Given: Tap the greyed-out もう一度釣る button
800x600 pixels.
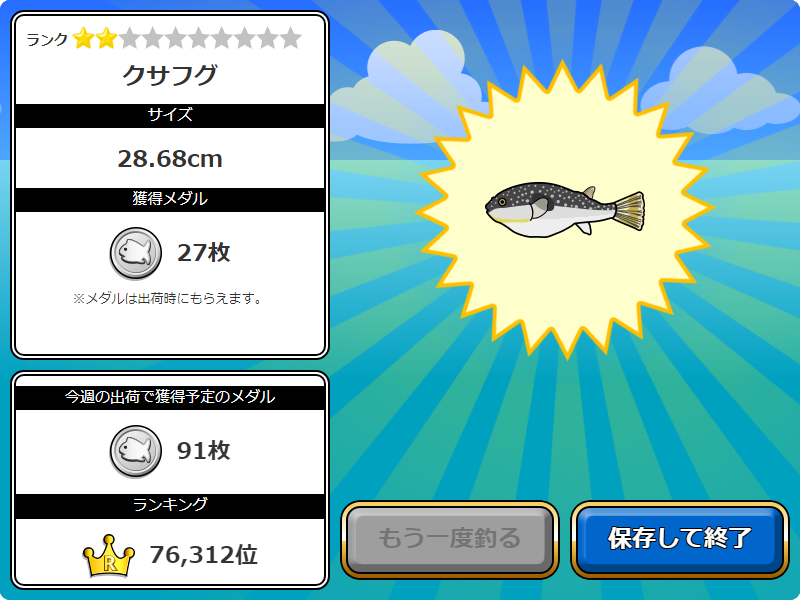Looking at the screenshot, I should [x=449, y=539].
